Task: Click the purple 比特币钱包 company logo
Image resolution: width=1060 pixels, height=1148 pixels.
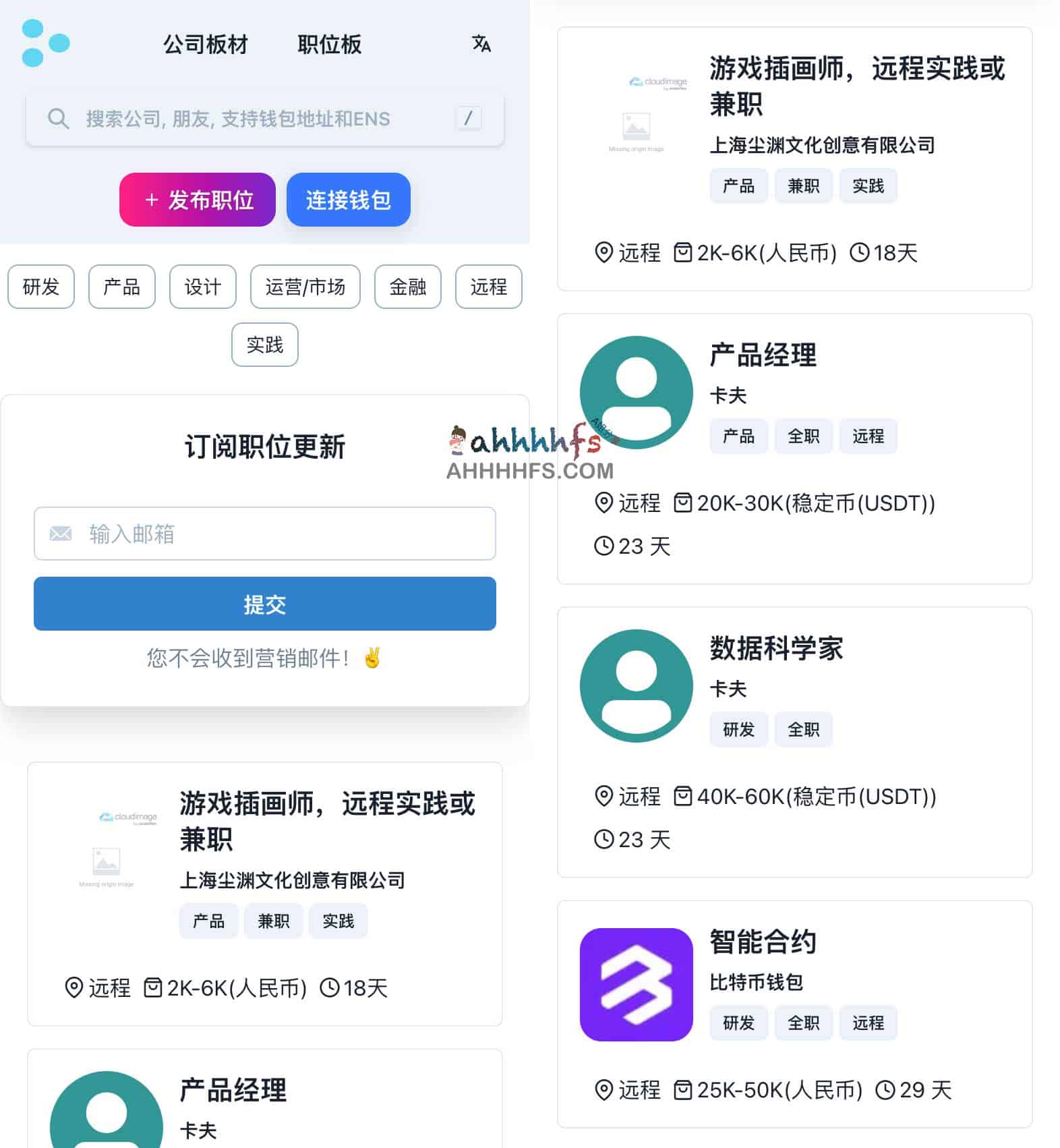Action: [x=636, y=984]
